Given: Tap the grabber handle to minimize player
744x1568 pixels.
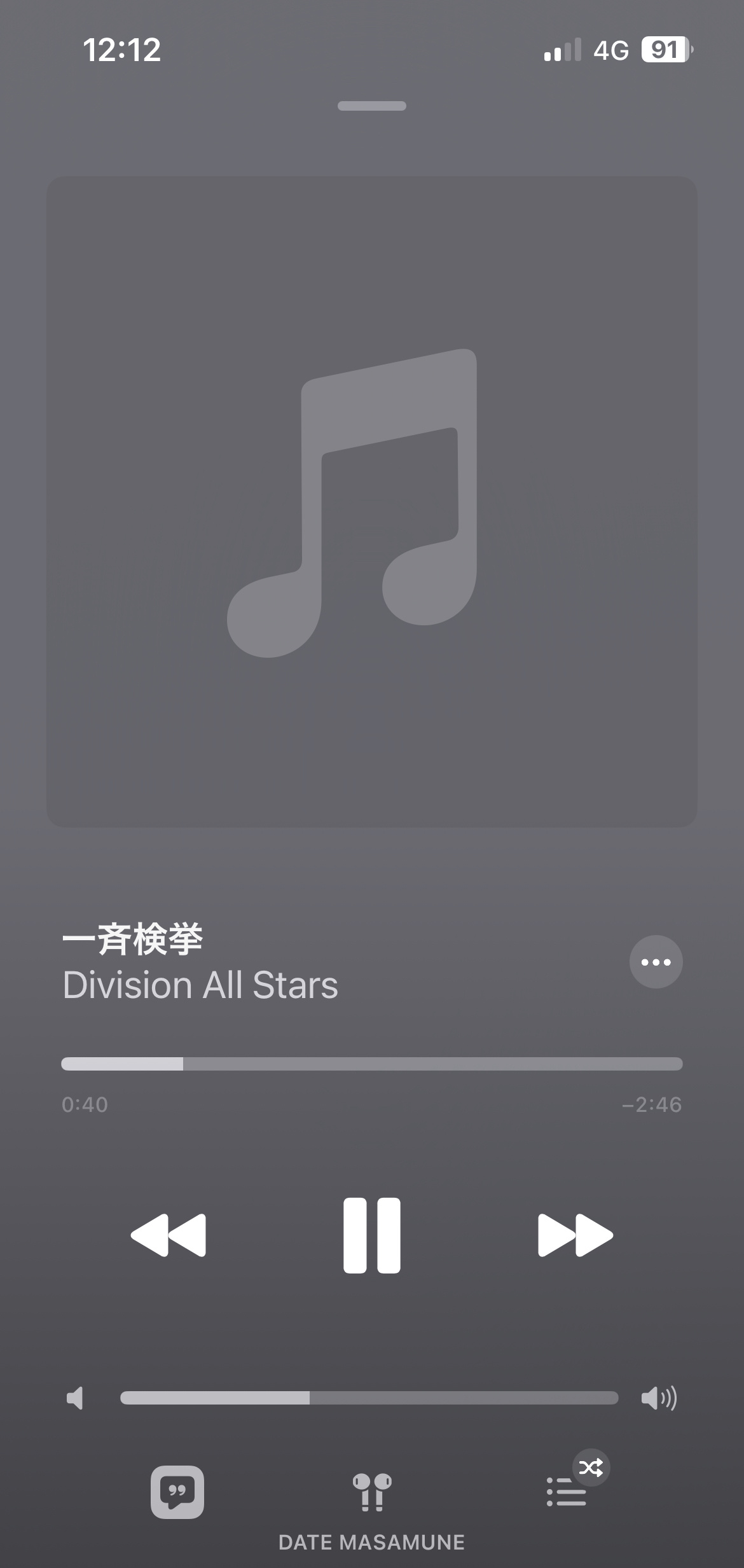Looking at the screenshot, I should pyautogui.click(x=372, y=106).
